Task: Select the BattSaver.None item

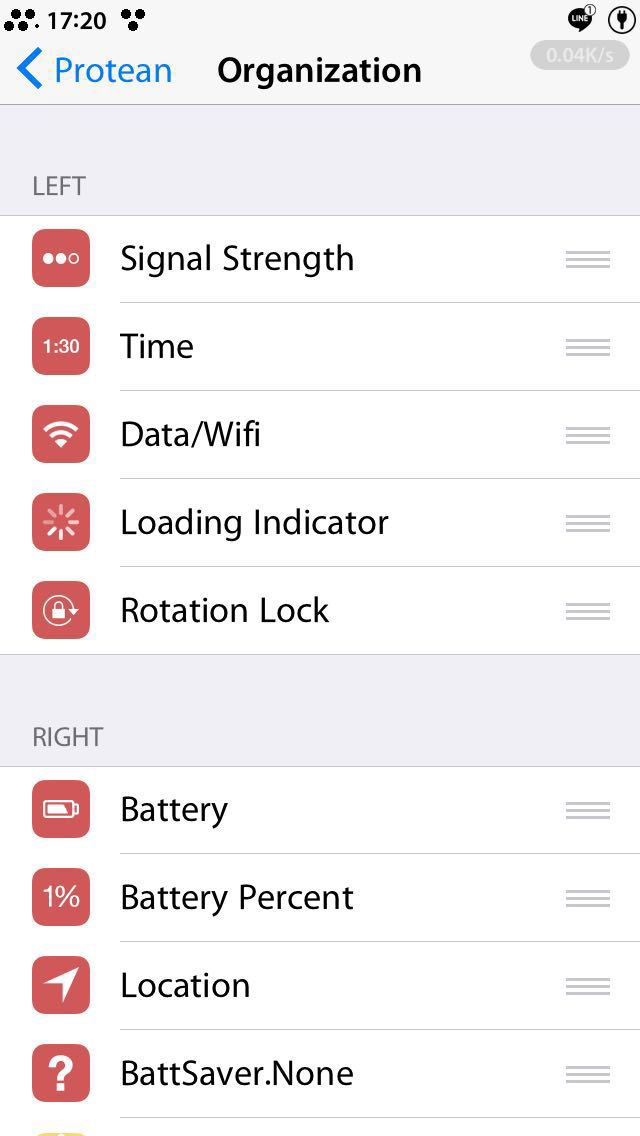Action: point(320,1074)
